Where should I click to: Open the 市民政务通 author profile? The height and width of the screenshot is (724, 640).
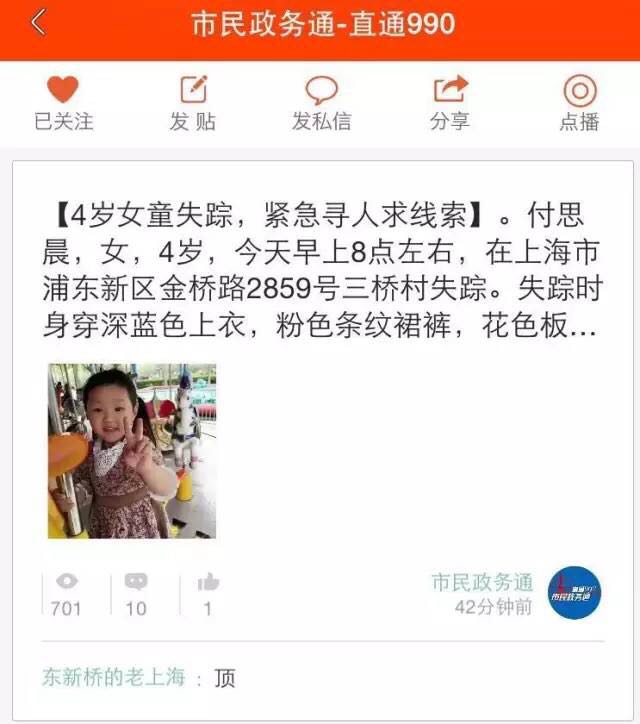click(x=574, y=593)
